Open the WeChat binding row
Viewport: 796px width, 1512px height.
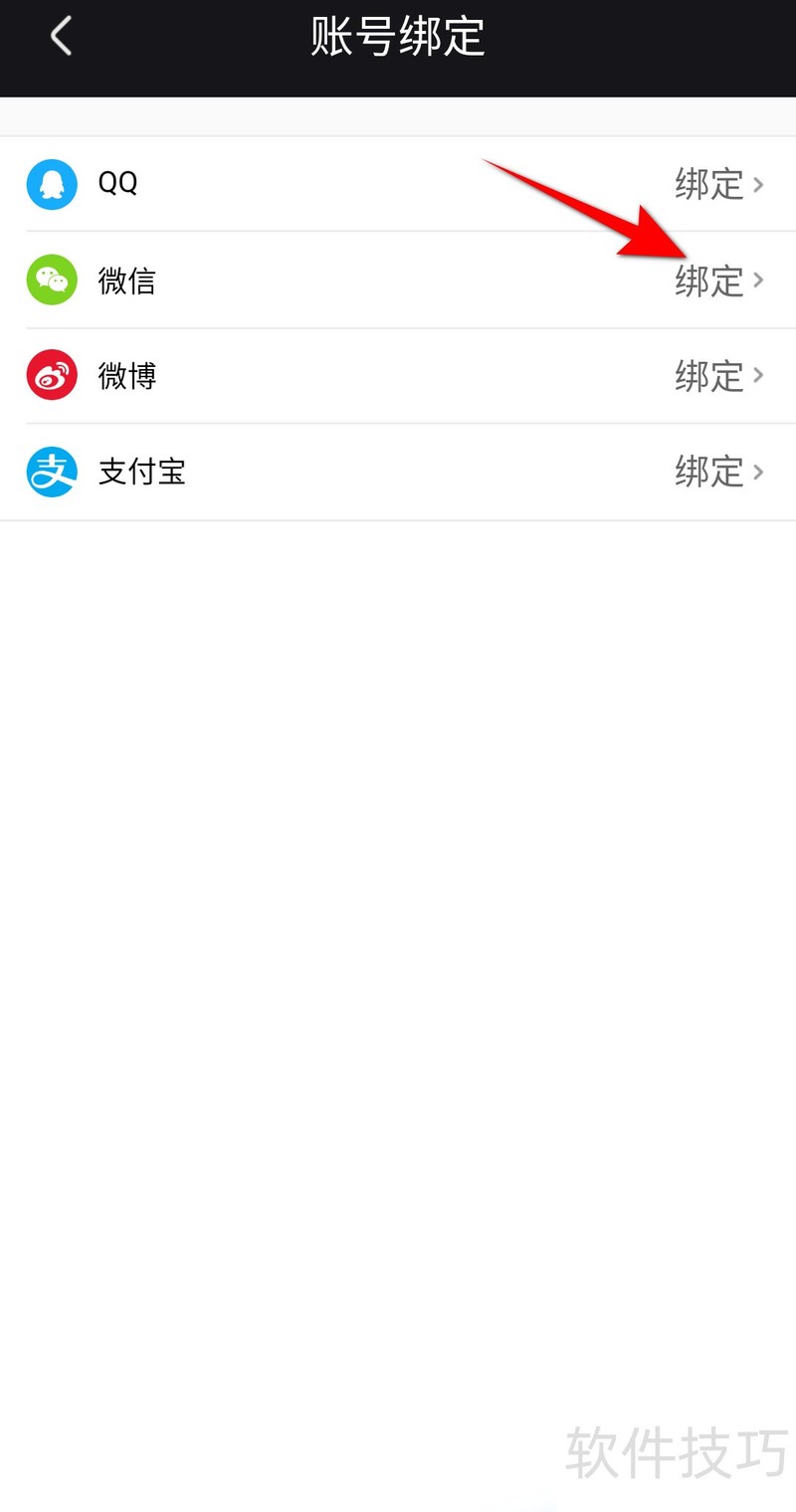(x=398, y=280)
